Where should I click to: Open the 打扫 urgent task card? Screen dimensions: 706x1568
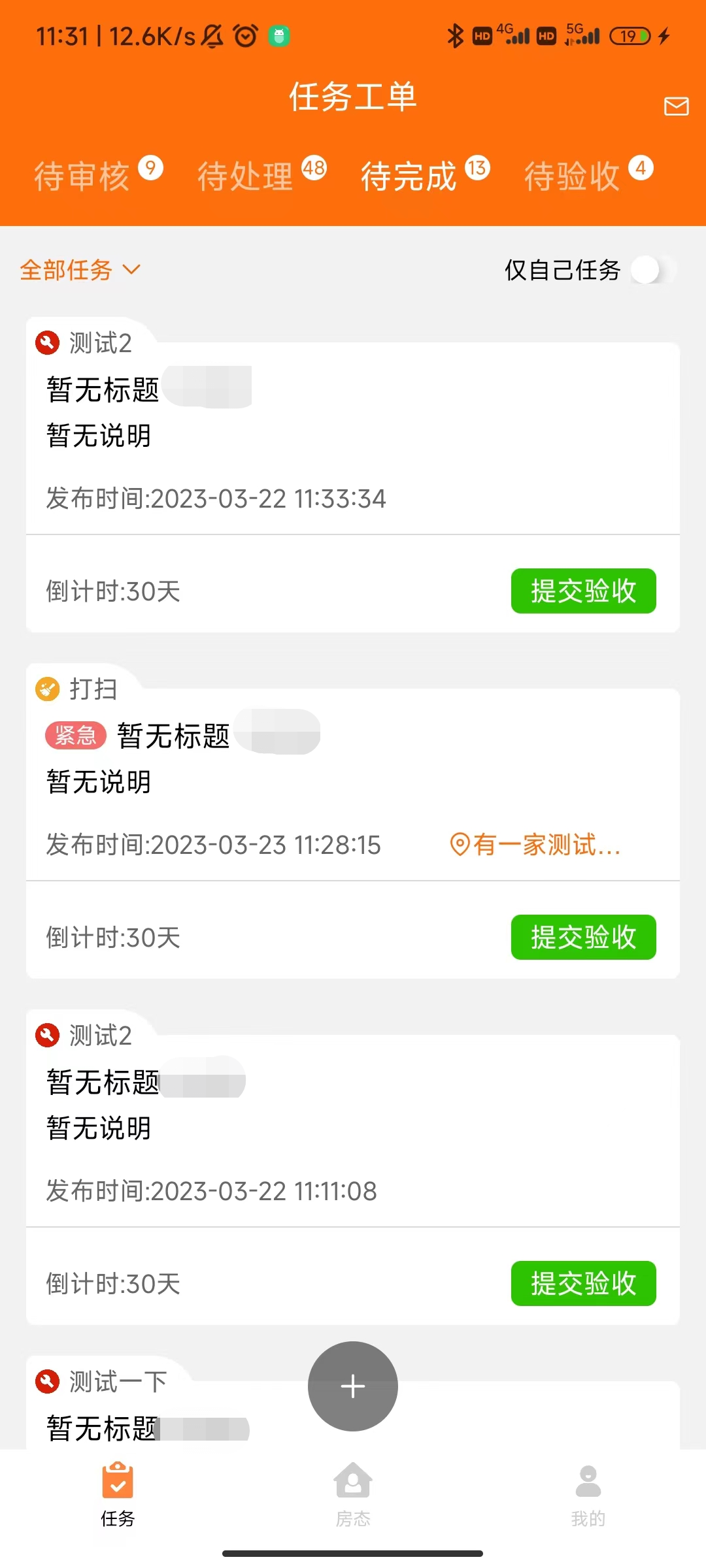tap(353, 821)
